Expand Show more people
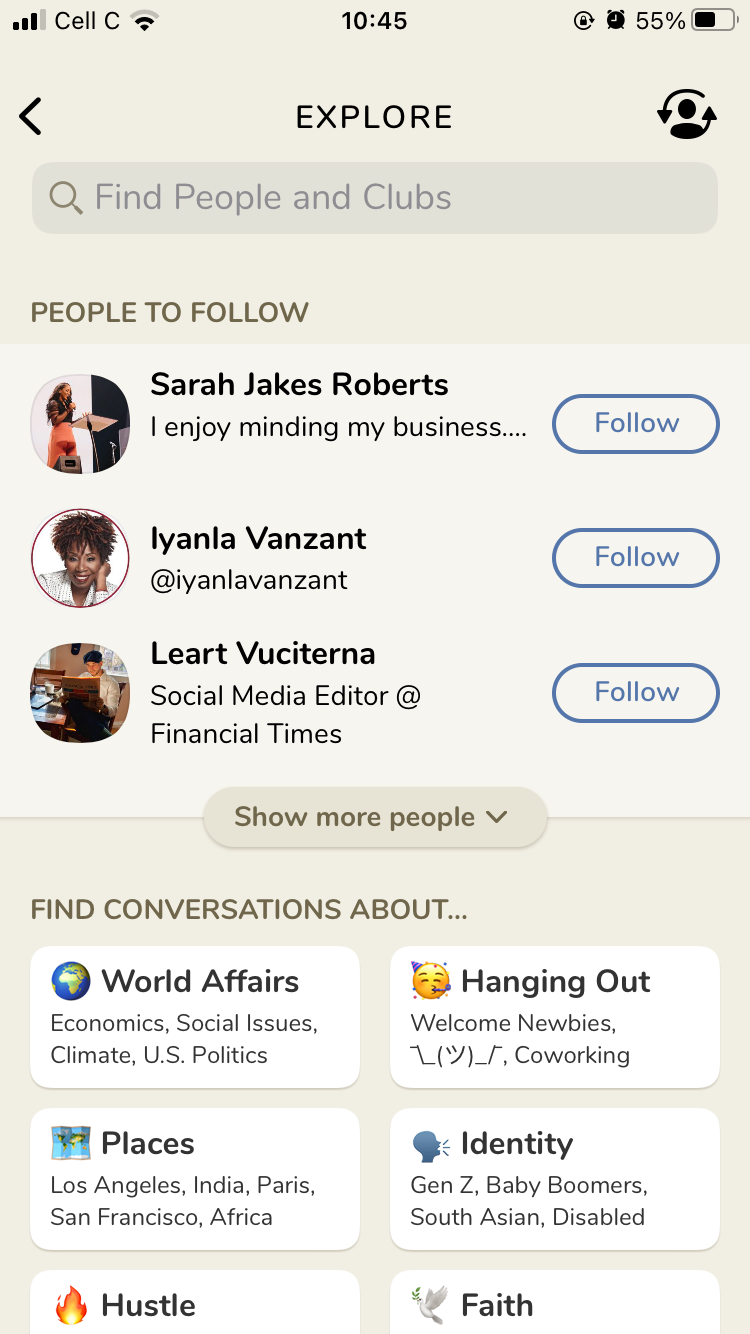 point(374,817)
